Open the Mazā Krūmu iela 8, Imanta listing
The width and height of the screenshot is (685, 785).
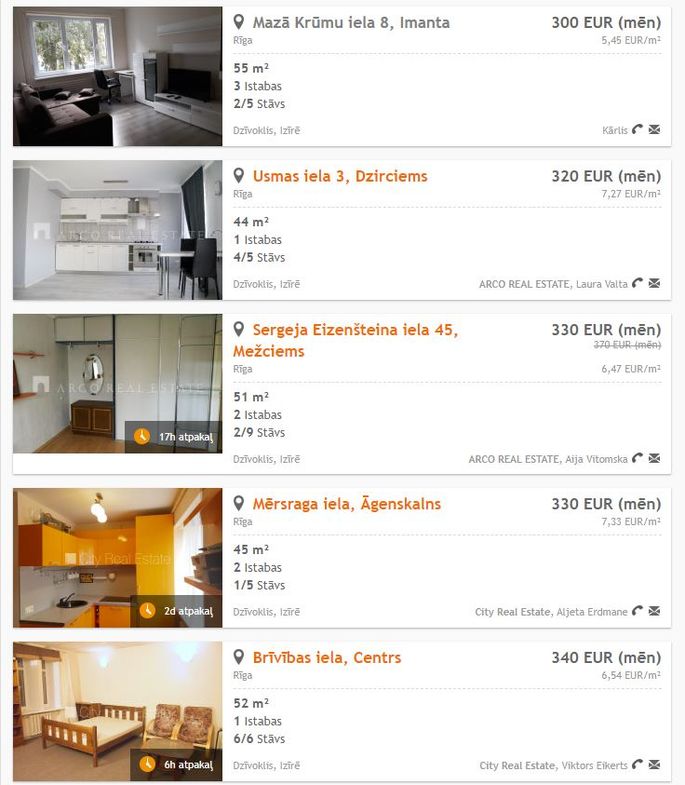351,22
